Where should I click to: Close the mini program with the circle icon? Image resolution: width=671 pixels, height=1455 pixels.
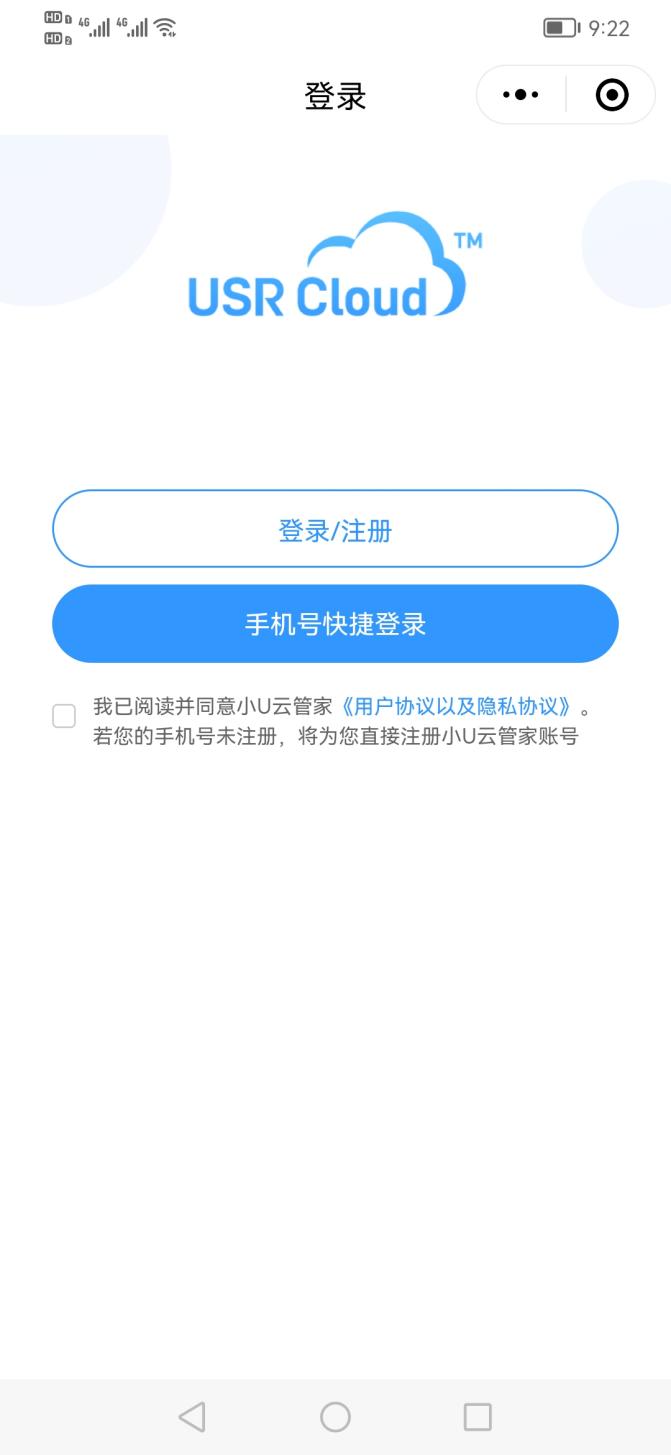[611, 95]
